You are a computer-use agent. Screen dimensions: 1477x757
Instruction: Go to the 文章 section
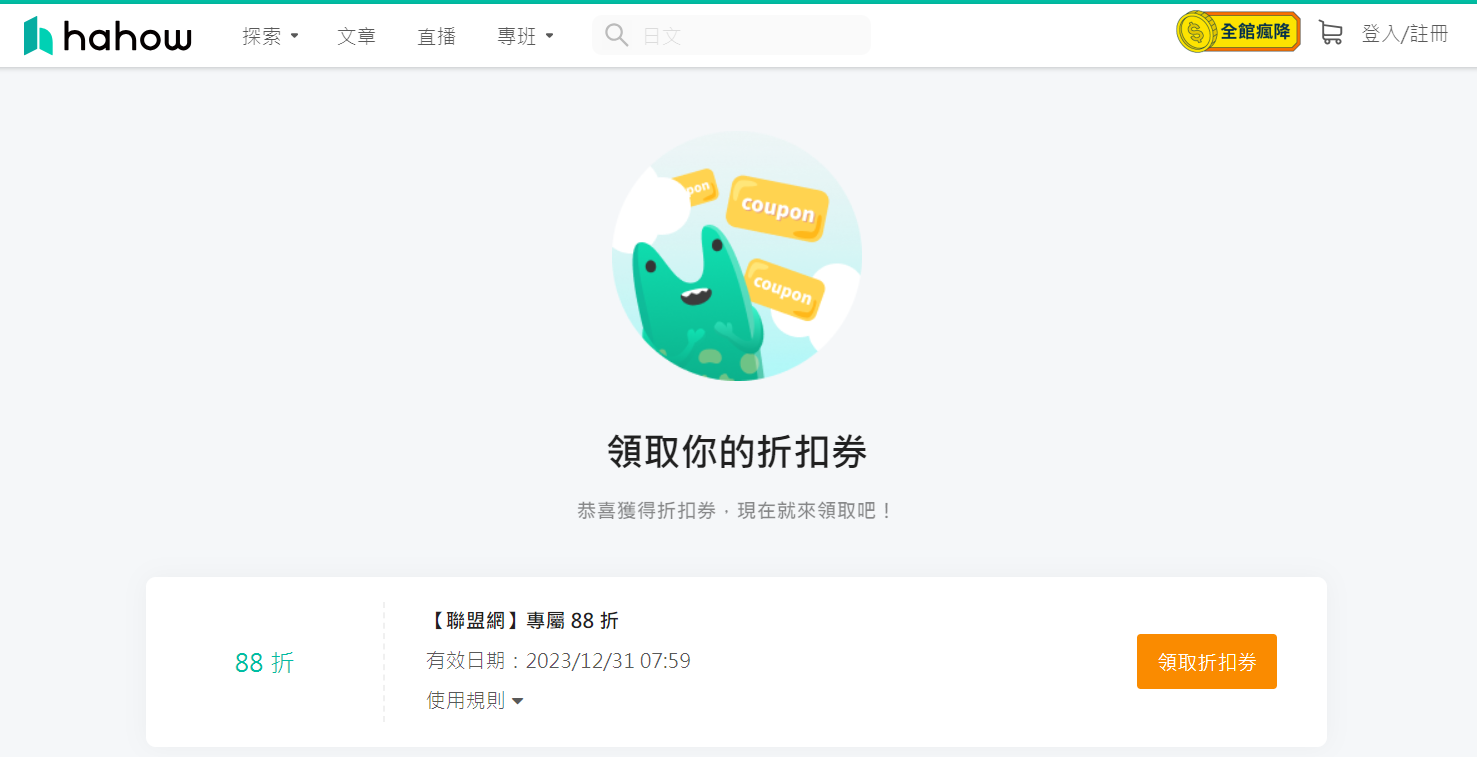pos(356,36)
